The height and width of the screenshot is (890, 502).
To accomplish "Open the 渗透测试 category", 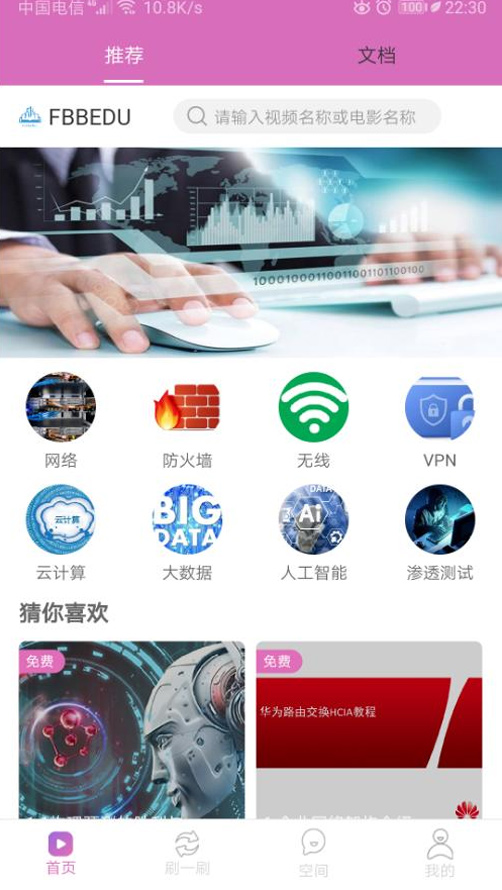I will coord(440,533).
